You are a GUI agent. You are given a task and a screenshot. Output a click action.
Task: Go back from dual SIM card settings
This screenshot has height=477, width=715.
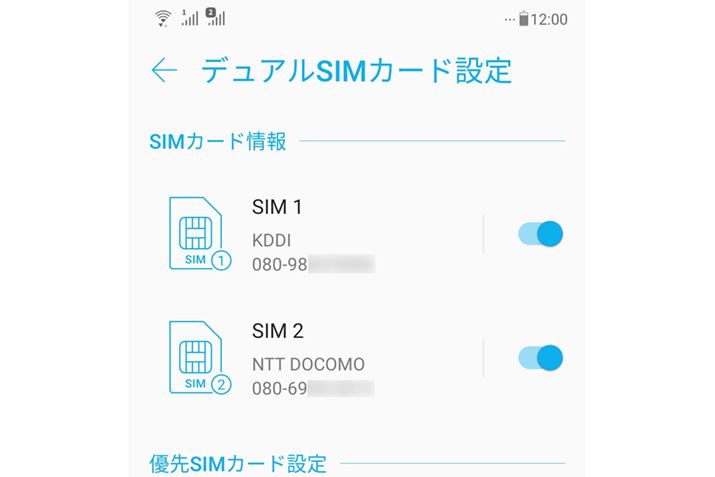(164, 70)
